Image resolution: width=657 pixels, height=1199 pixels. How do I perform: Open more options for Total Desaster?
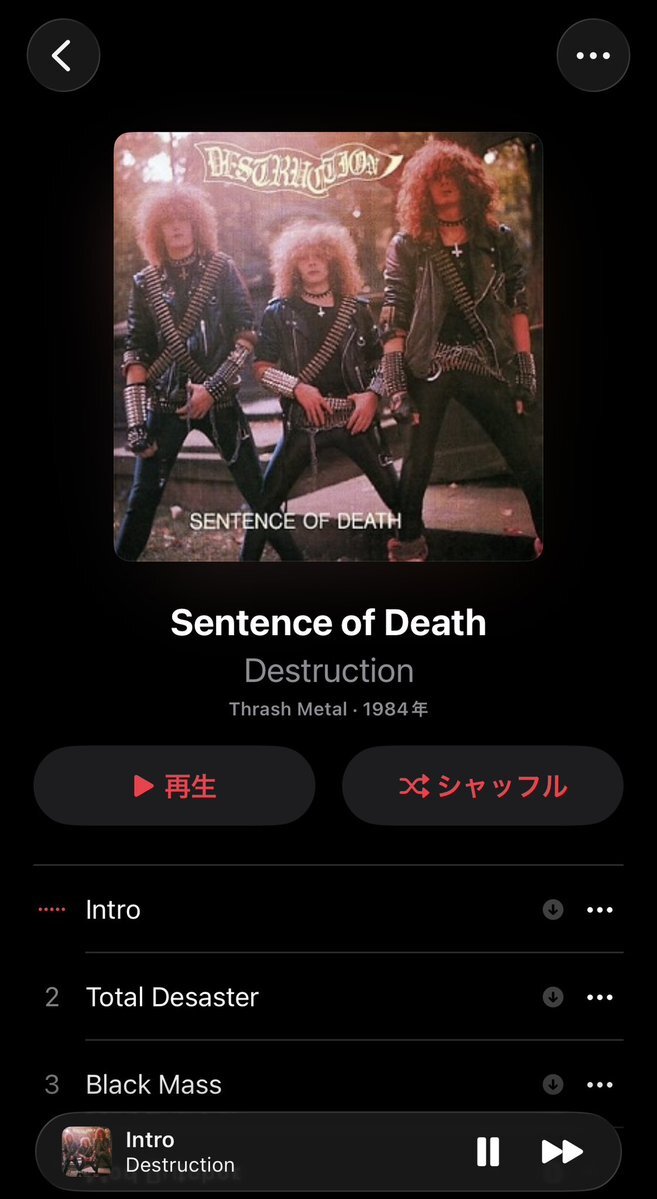(600, 997)
